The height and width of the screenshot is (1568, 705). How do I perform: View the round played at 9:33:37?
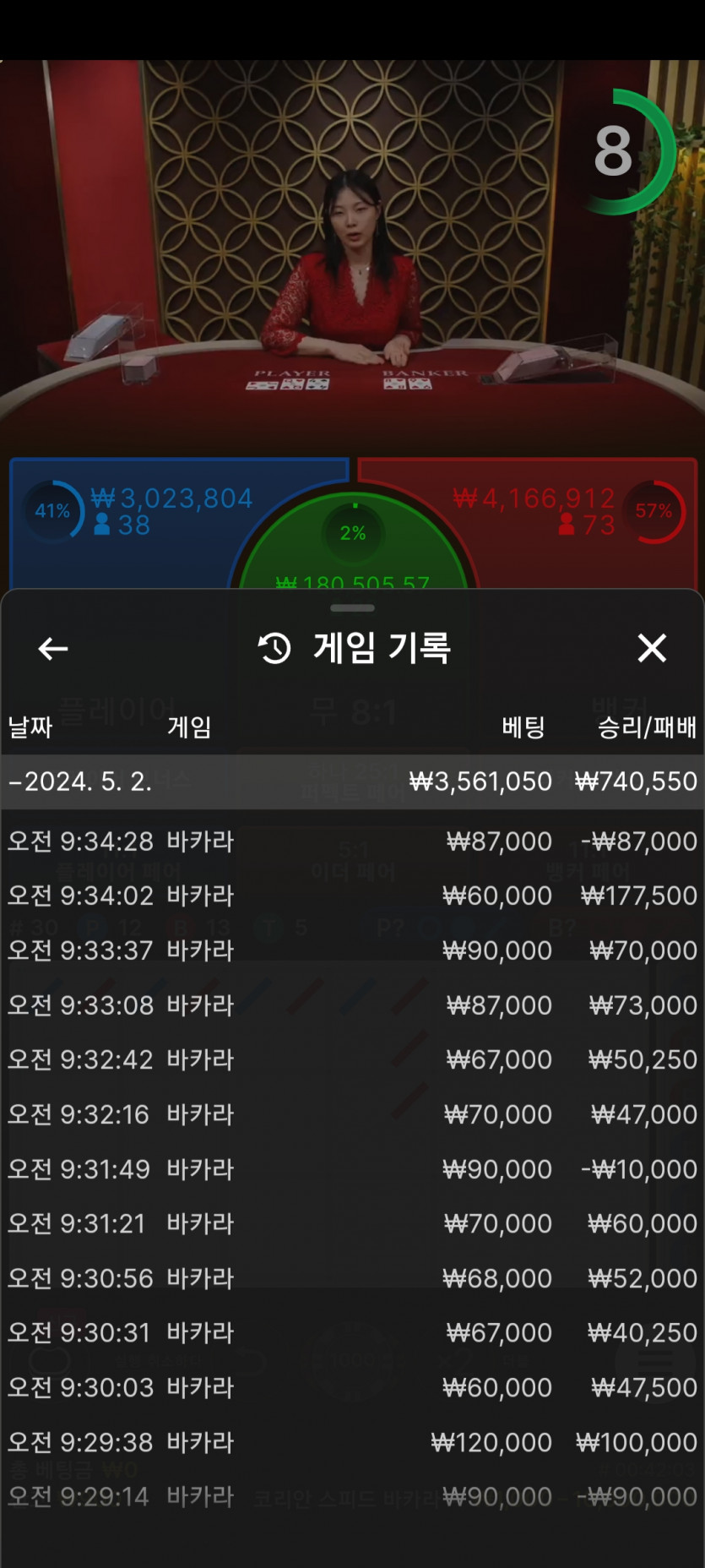click(352, 950)
